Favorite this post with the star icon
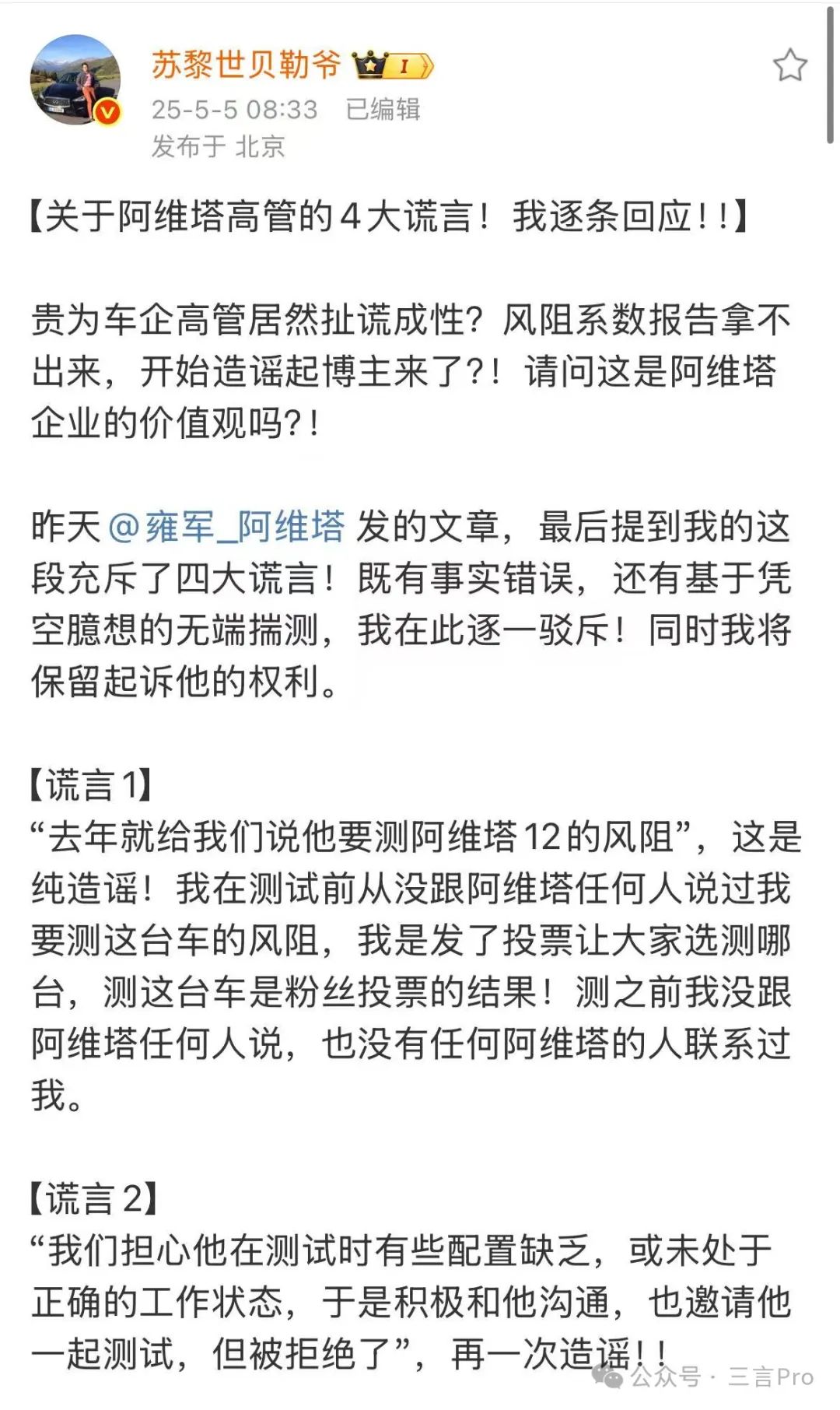Screen dimensions: 840x1410 [789, 65]
